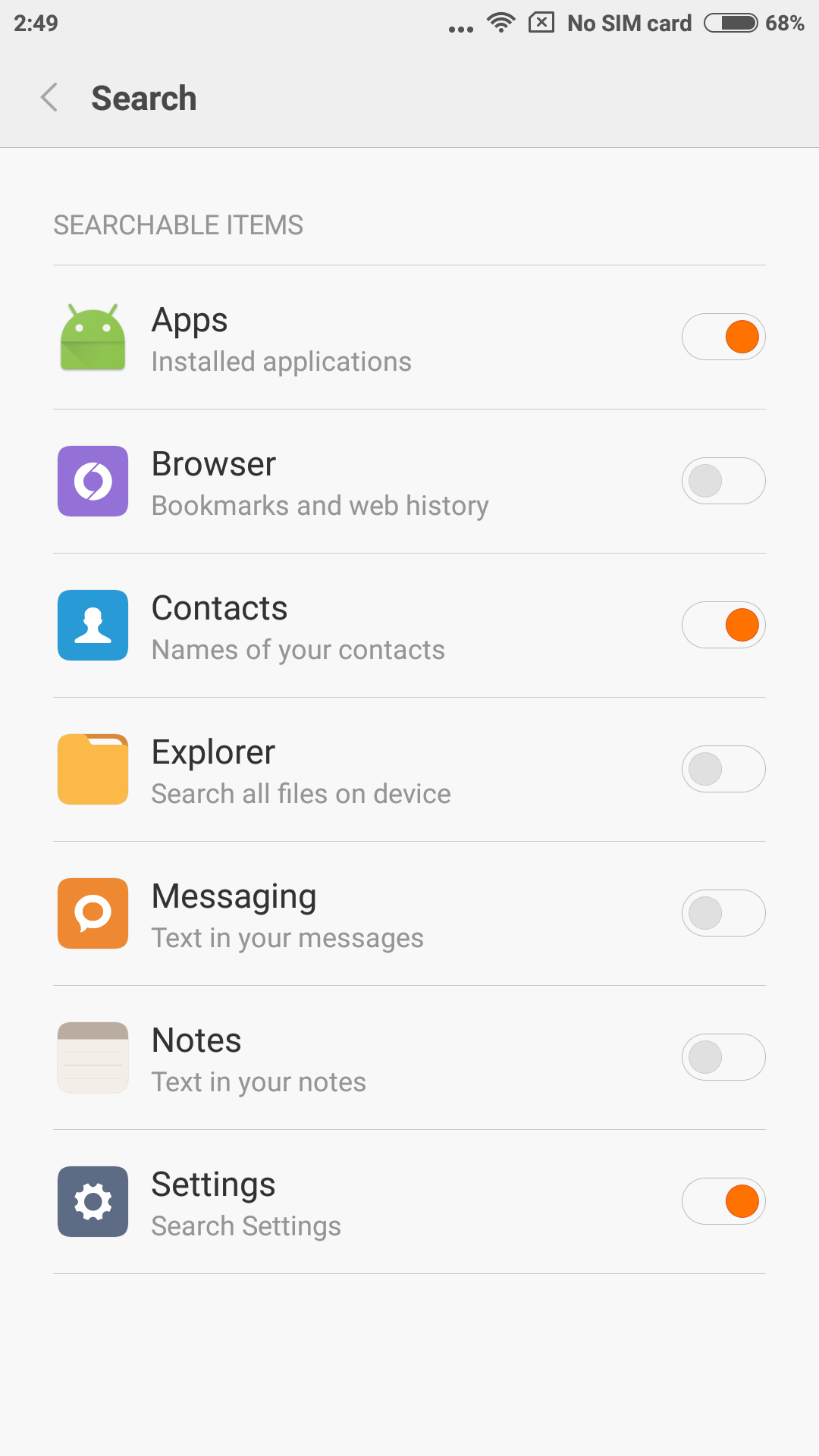Viewport: 819px width, 1456px height.
Task: Switch on Notes search toggle
Action: [723, 1057]
